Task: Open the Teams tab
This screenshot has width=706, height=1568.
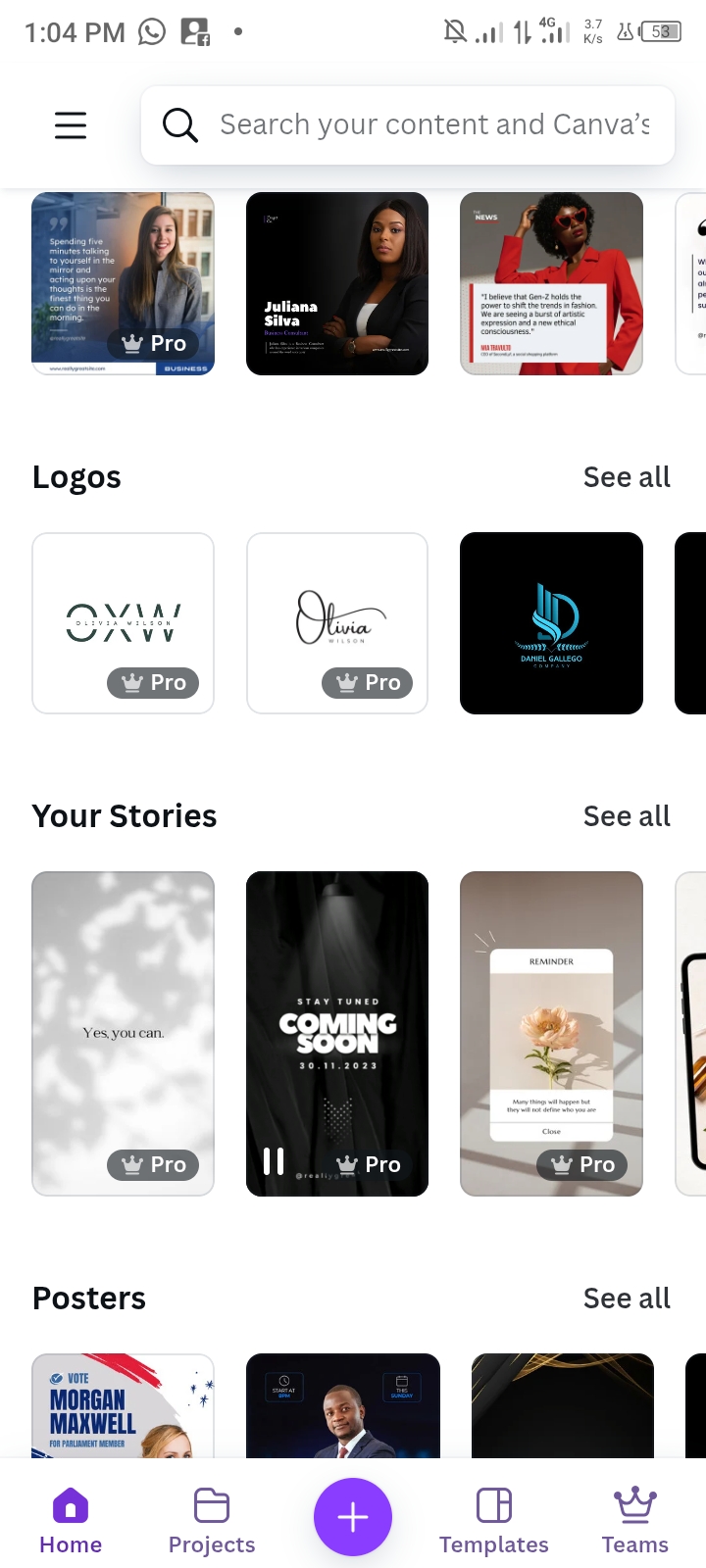Action: pos(635,1521)
